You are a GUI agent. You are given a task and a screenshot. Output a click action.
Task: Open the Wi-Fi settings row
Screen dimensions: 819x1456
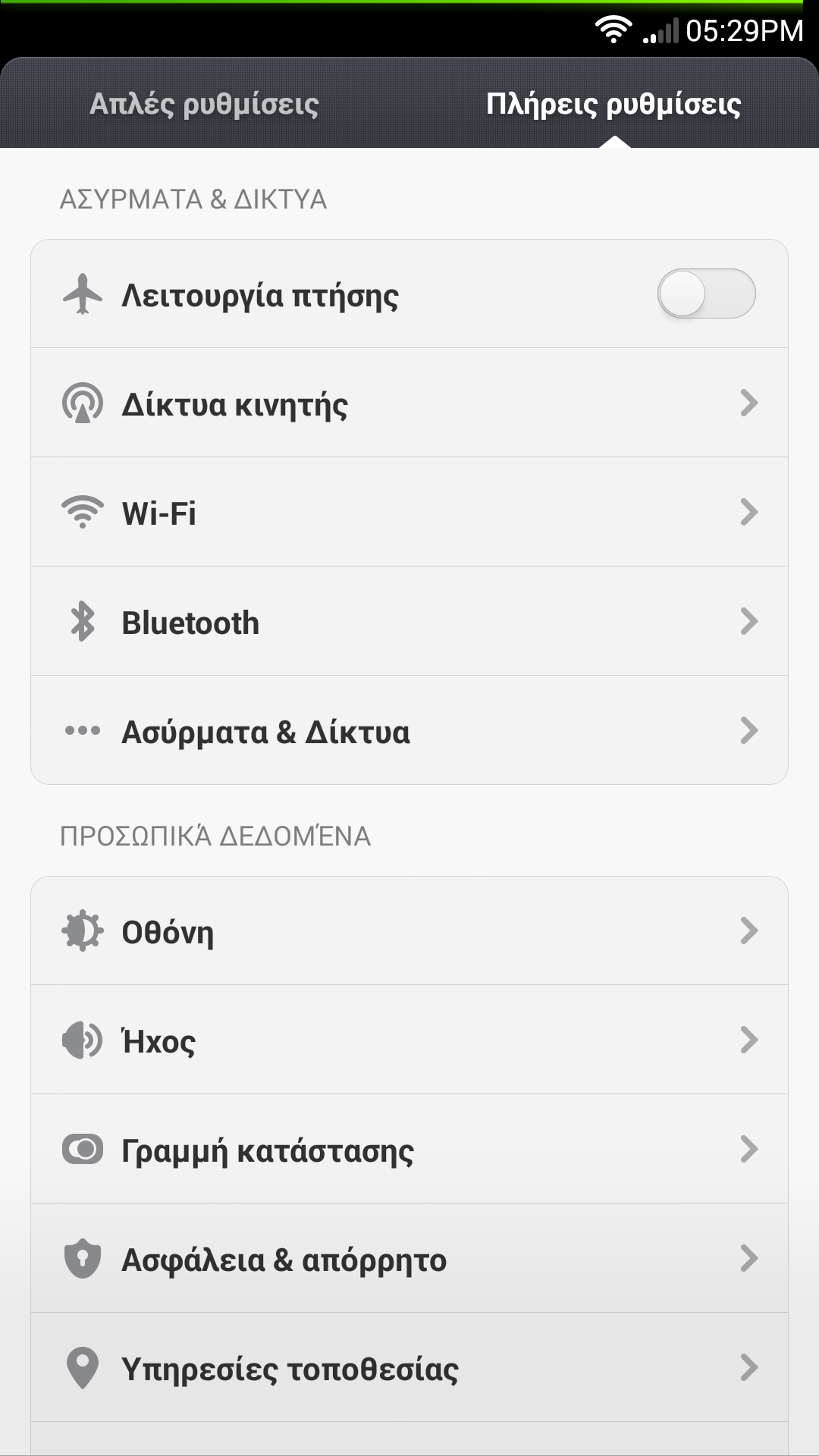409,513
